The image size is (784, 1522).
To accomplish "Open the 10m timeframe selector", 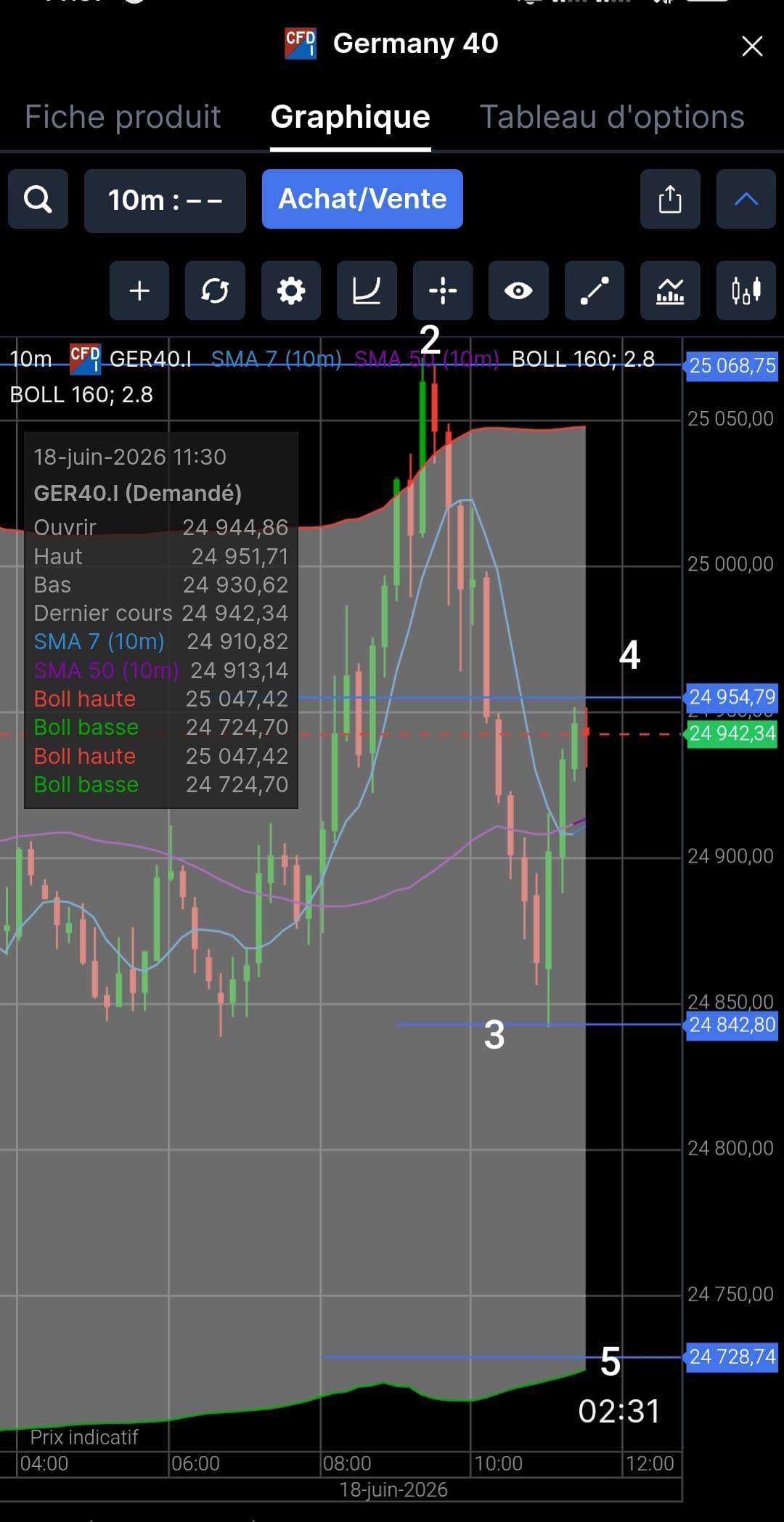I will [x=165, y=200].
